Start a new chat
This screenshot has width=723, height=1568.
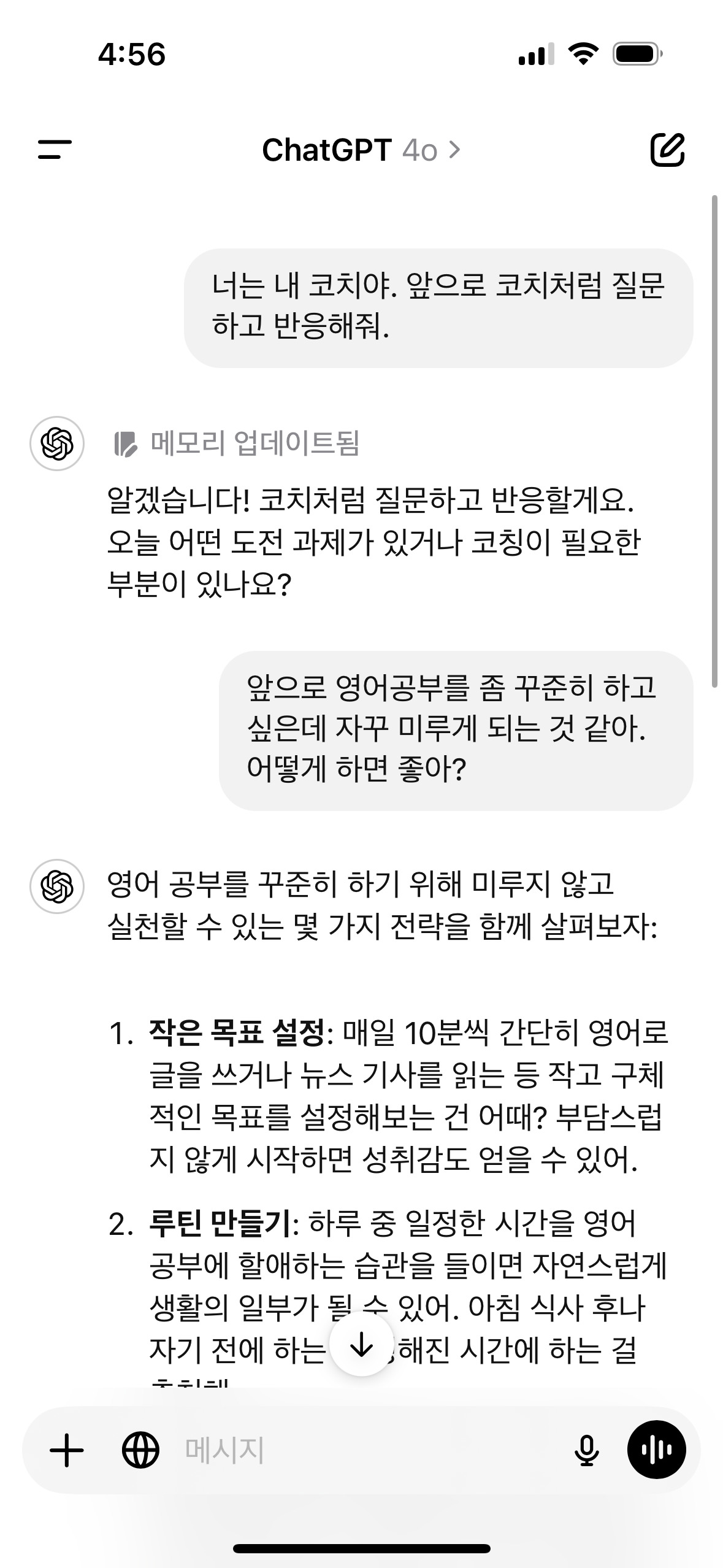tap(667, 150)
